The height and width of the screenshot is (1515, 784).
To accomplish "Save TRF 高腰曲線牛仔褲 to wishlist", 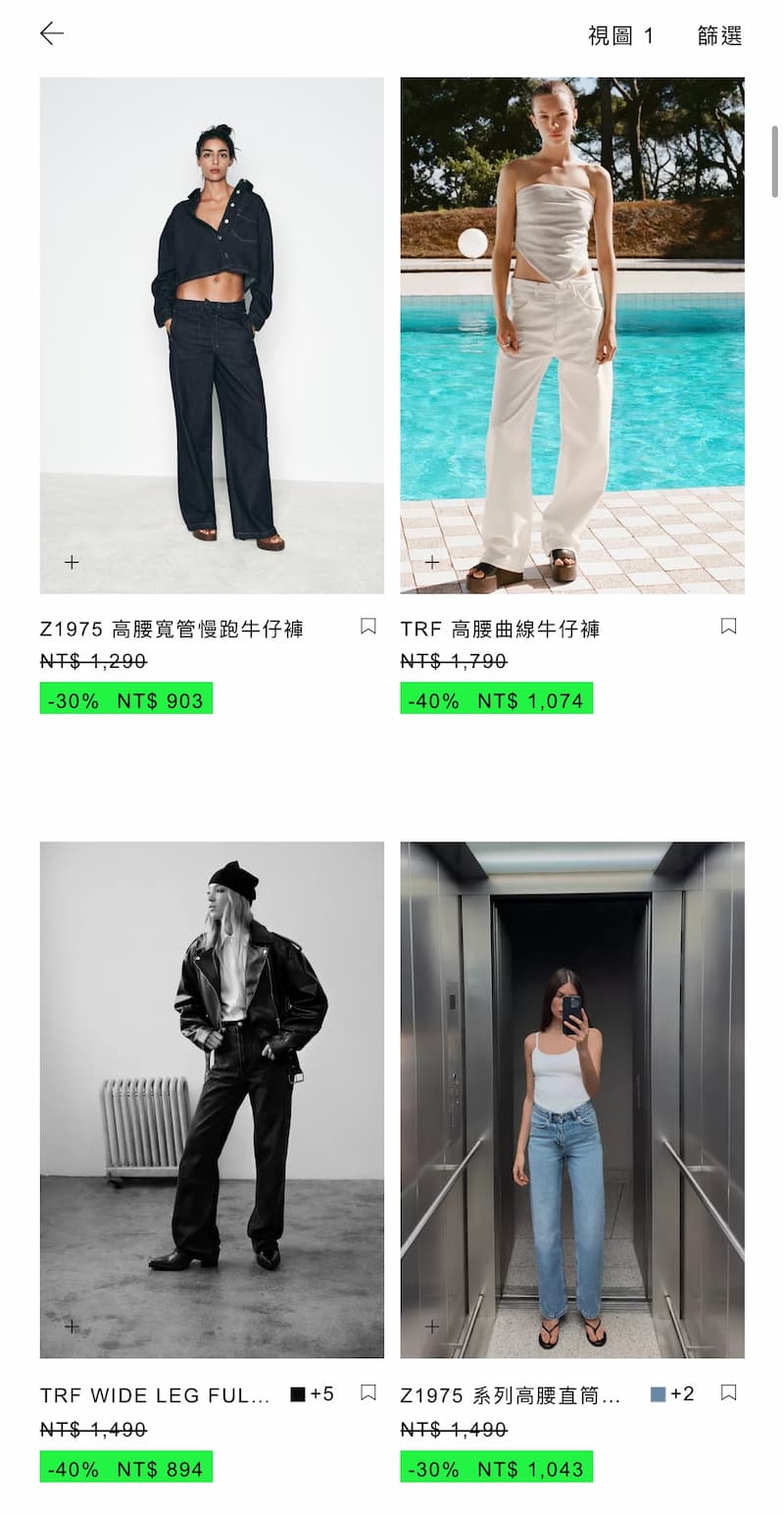I will 728,627.
